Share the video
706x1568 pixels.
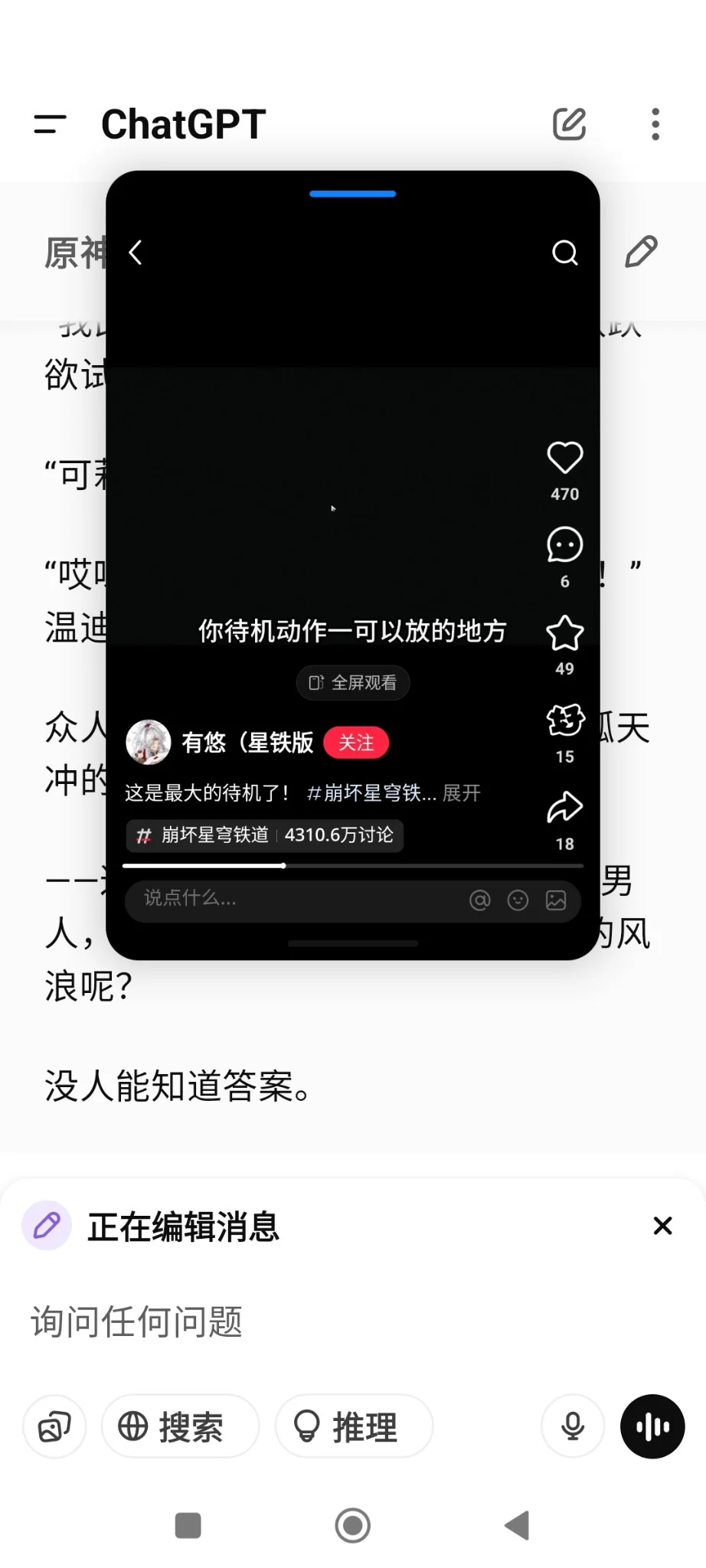564,808
